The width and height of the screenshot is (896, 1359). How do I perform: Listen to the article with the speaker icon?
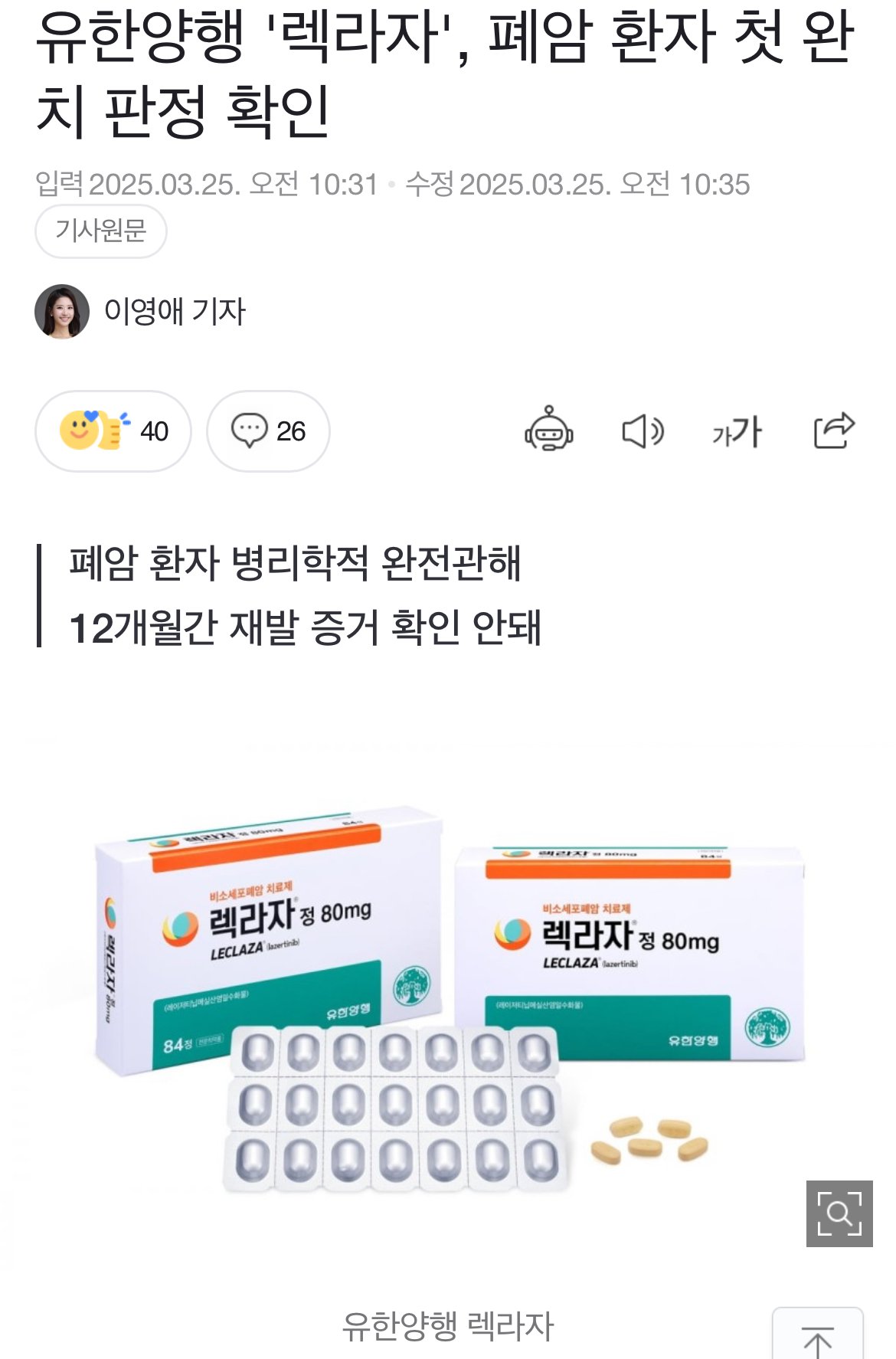click(643, 431)
